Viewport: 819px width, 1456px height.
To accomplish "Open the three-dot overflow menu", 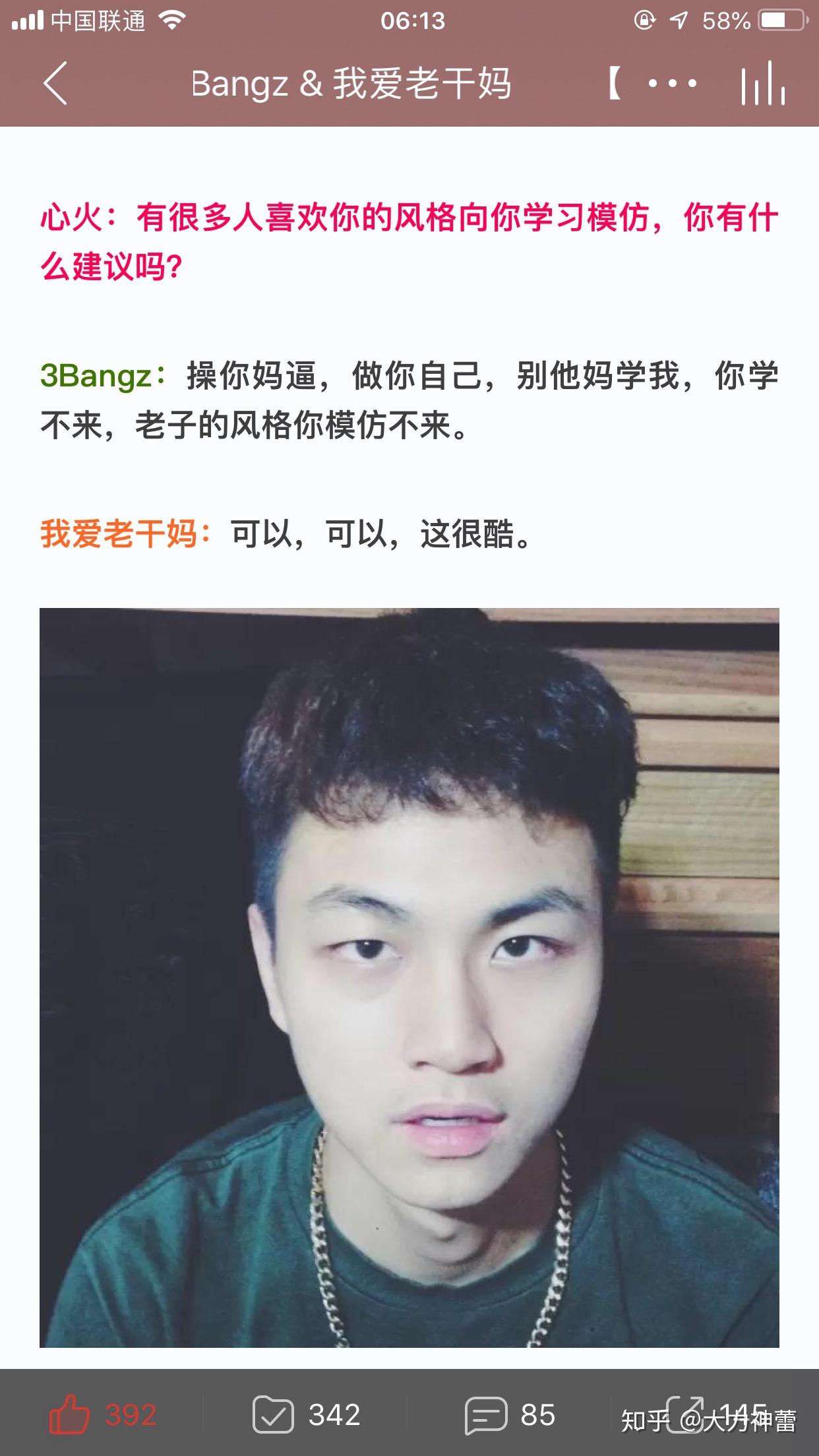I will (x=672, y=84).
